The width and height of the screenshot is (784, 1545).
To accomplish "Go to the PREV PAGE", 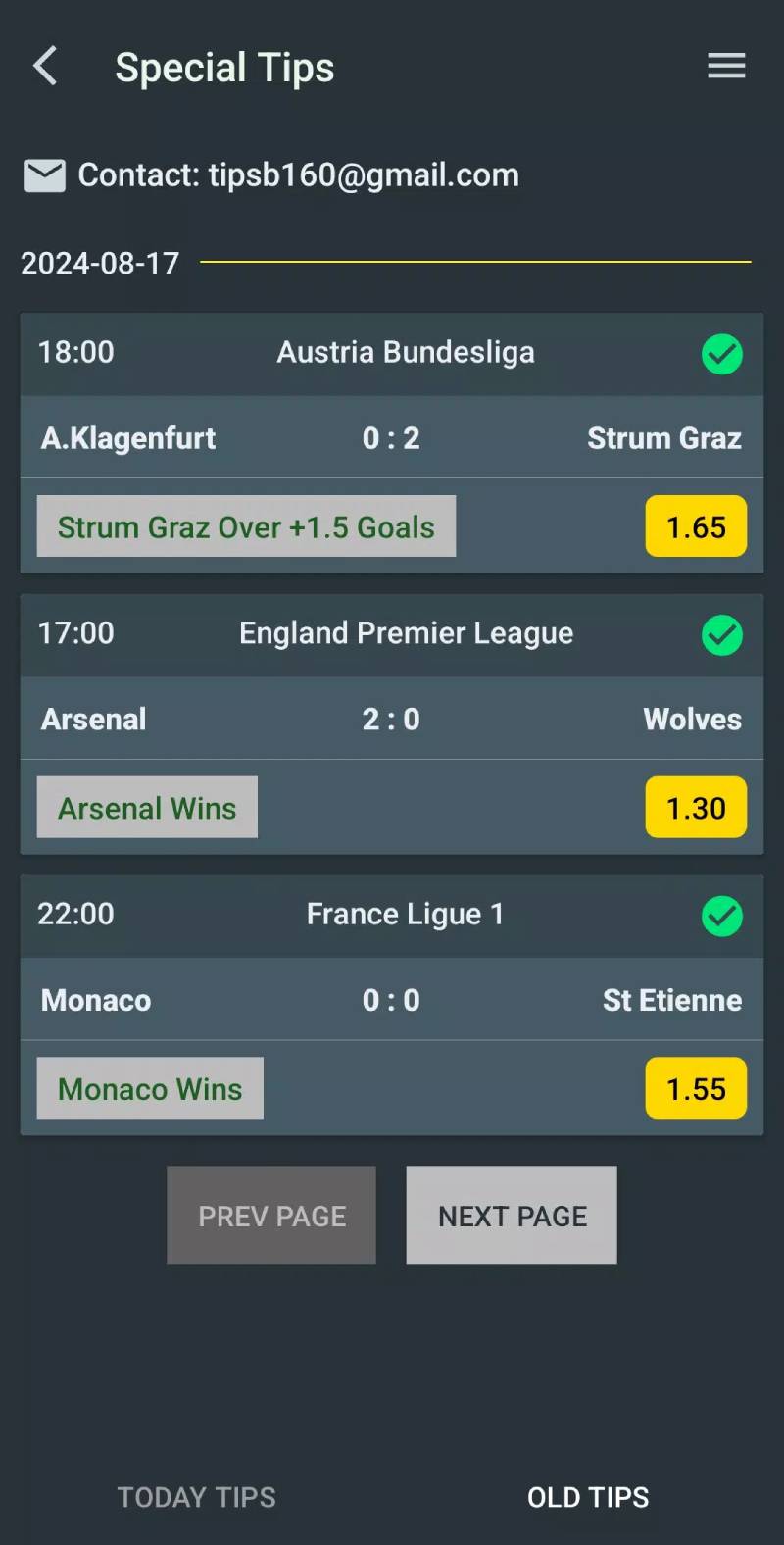I will tap(271, 1215).
